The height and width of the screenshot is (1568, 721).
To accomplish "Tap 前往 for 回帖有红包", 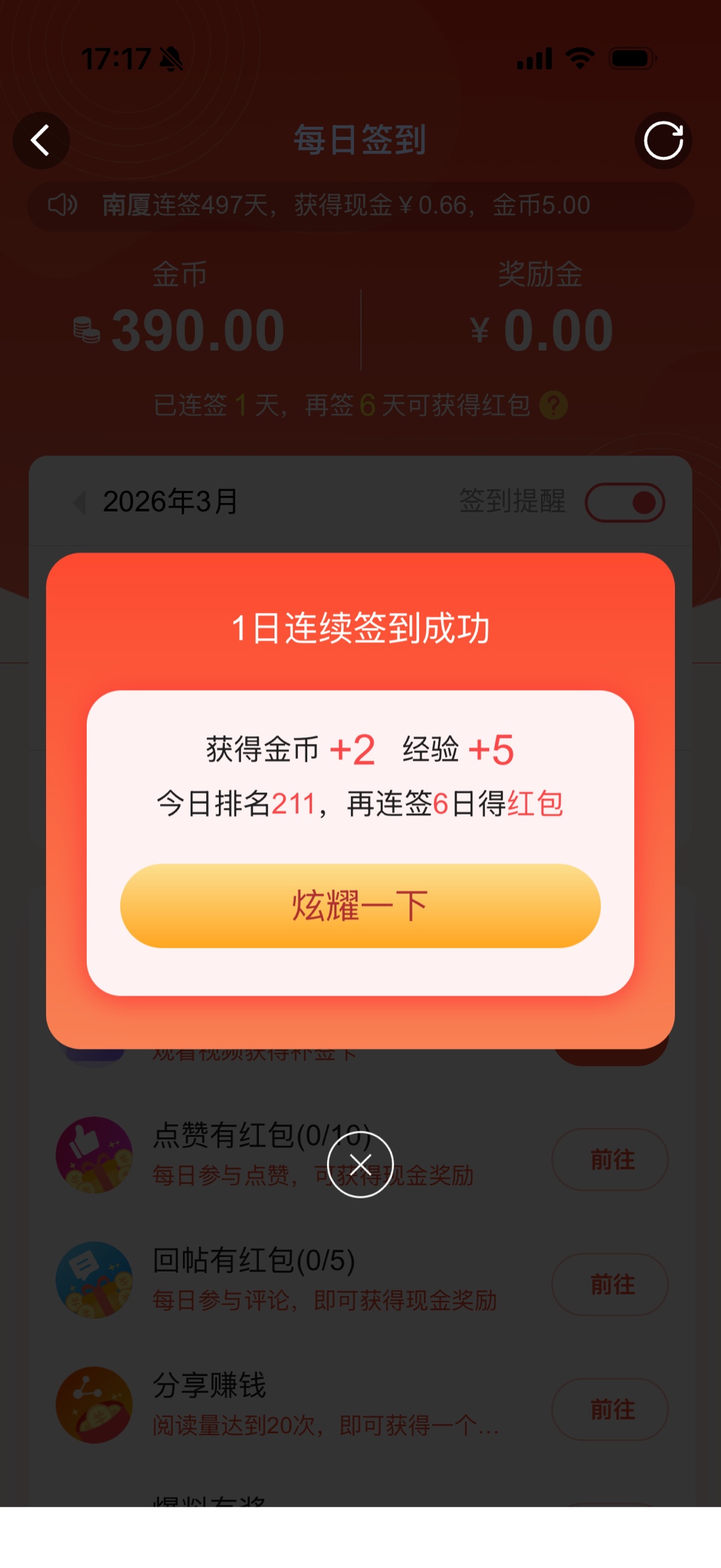I will click(610, 1284).
